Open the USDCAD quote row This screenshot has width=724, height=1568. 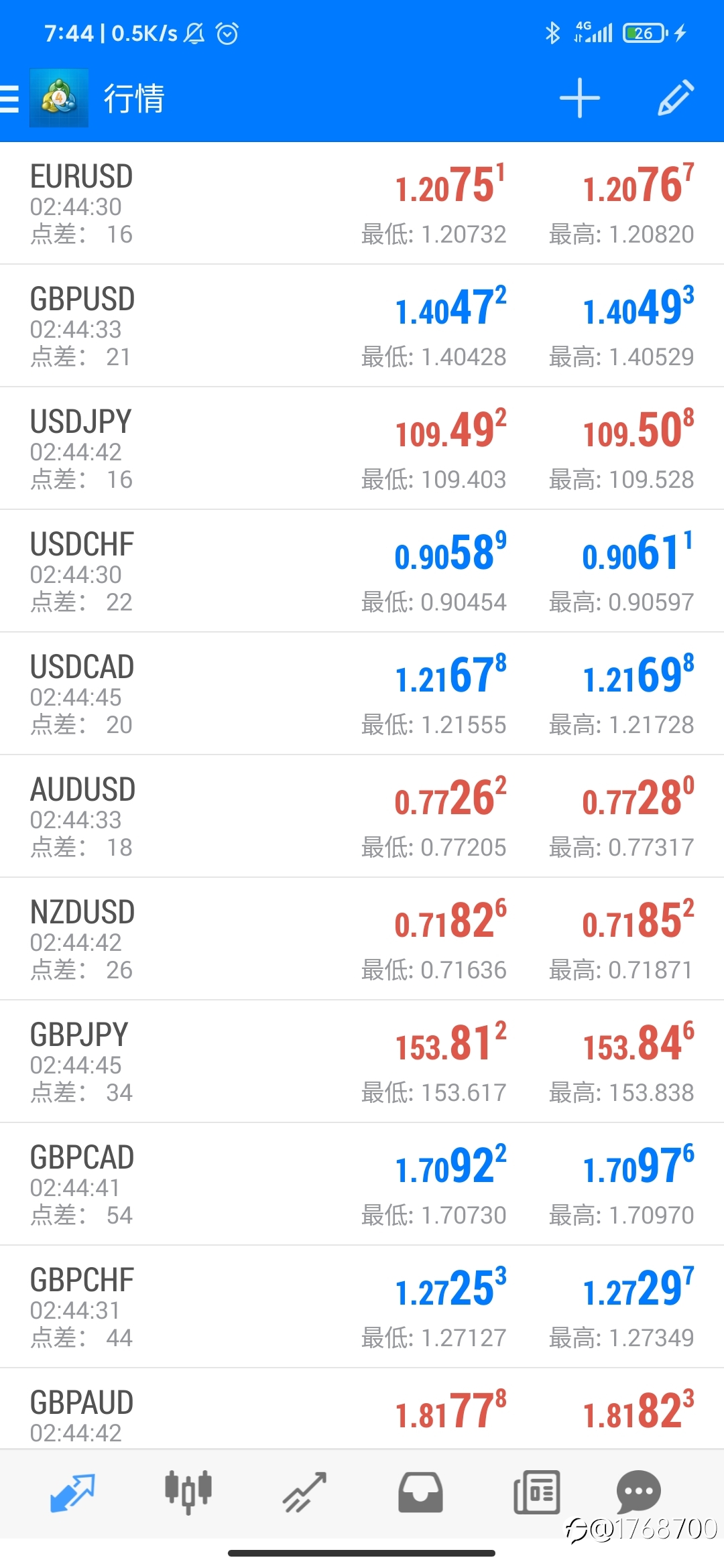(362, 694)
